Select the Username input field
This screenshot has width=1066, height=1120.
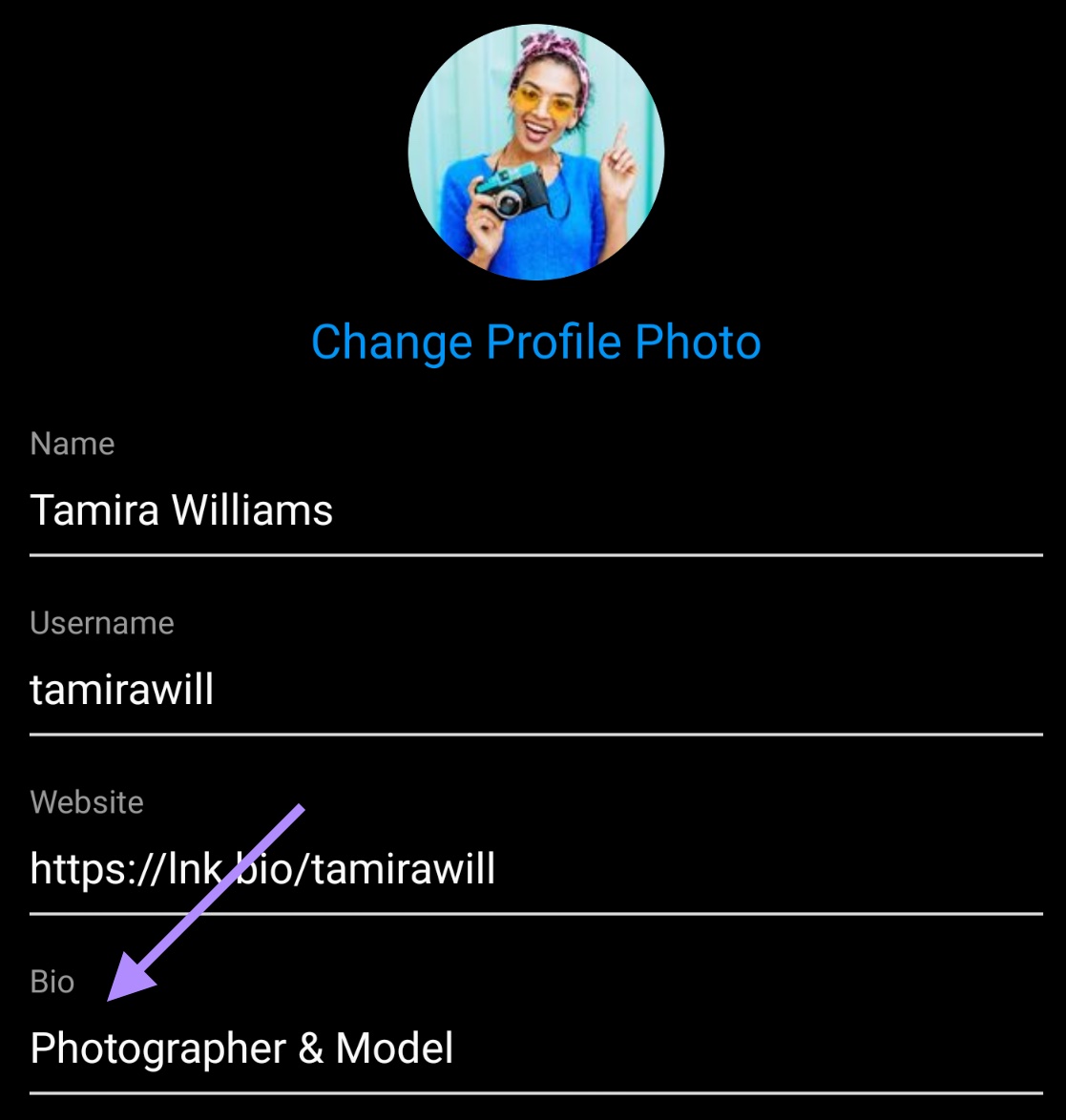382,690
